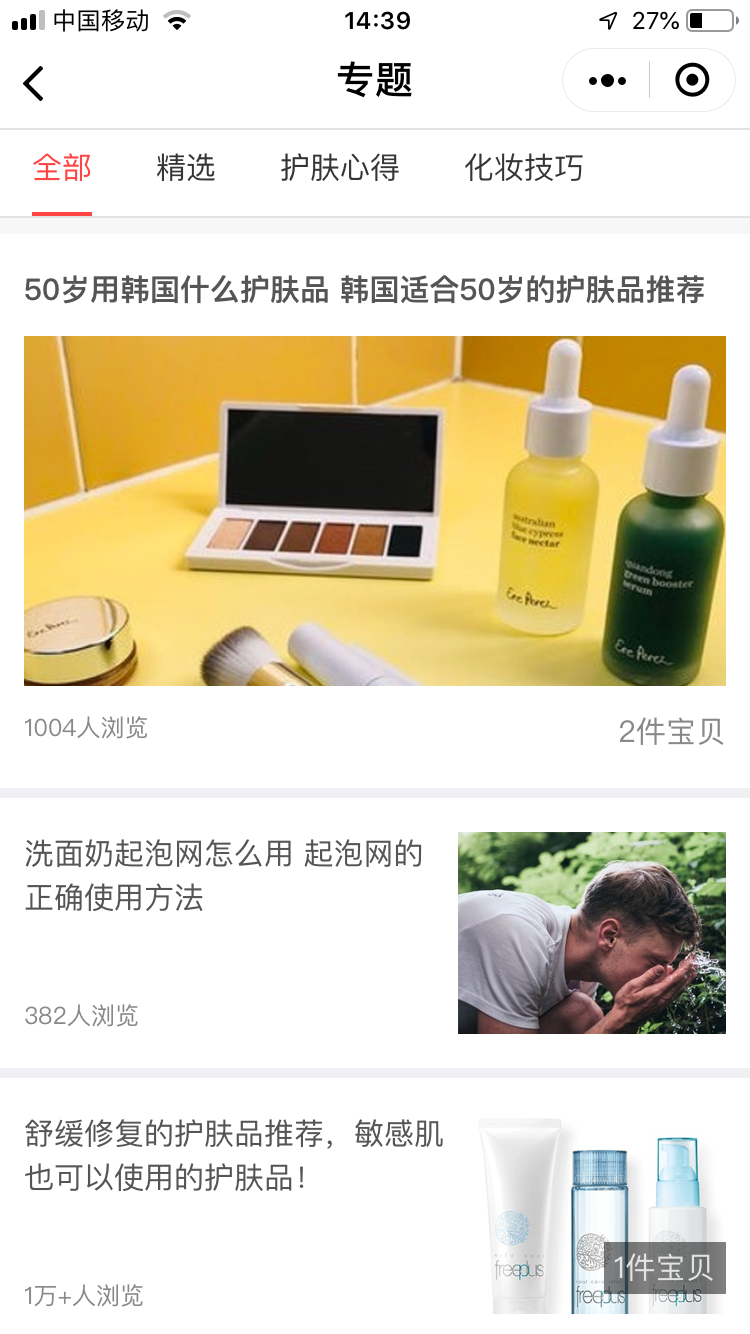Switch to the 化妆技巧 tab
Screen dimensions: 750x1334
(x=524, y=168)
